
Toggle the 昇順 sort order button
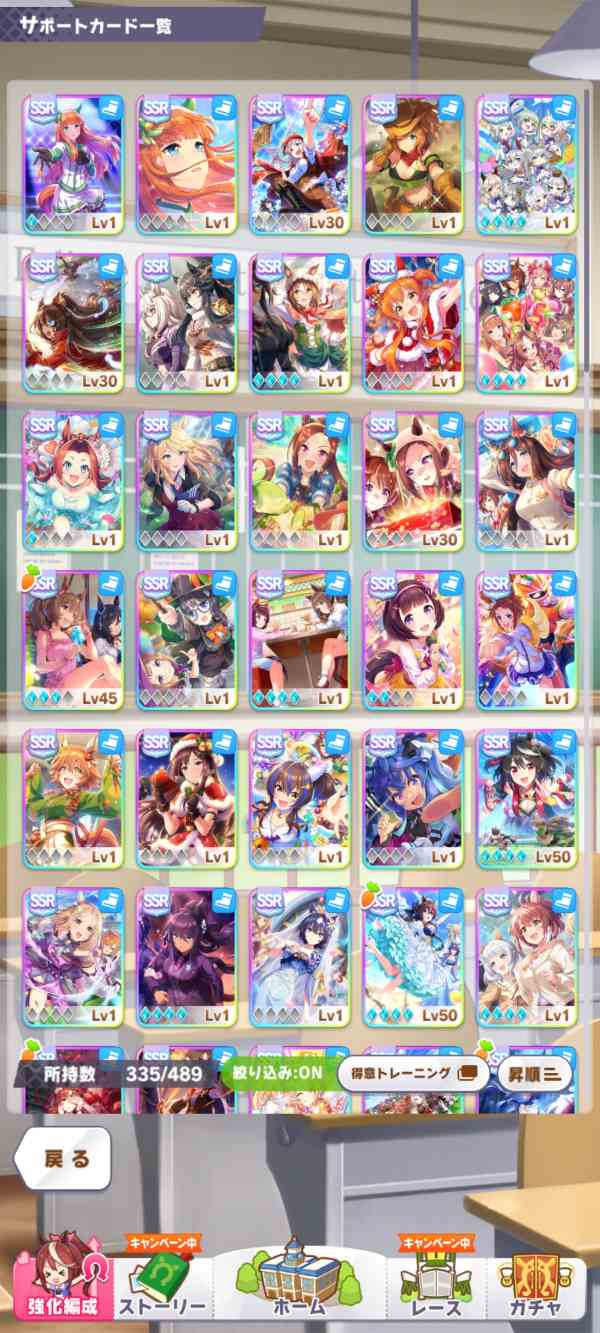tap(535, 1074)
